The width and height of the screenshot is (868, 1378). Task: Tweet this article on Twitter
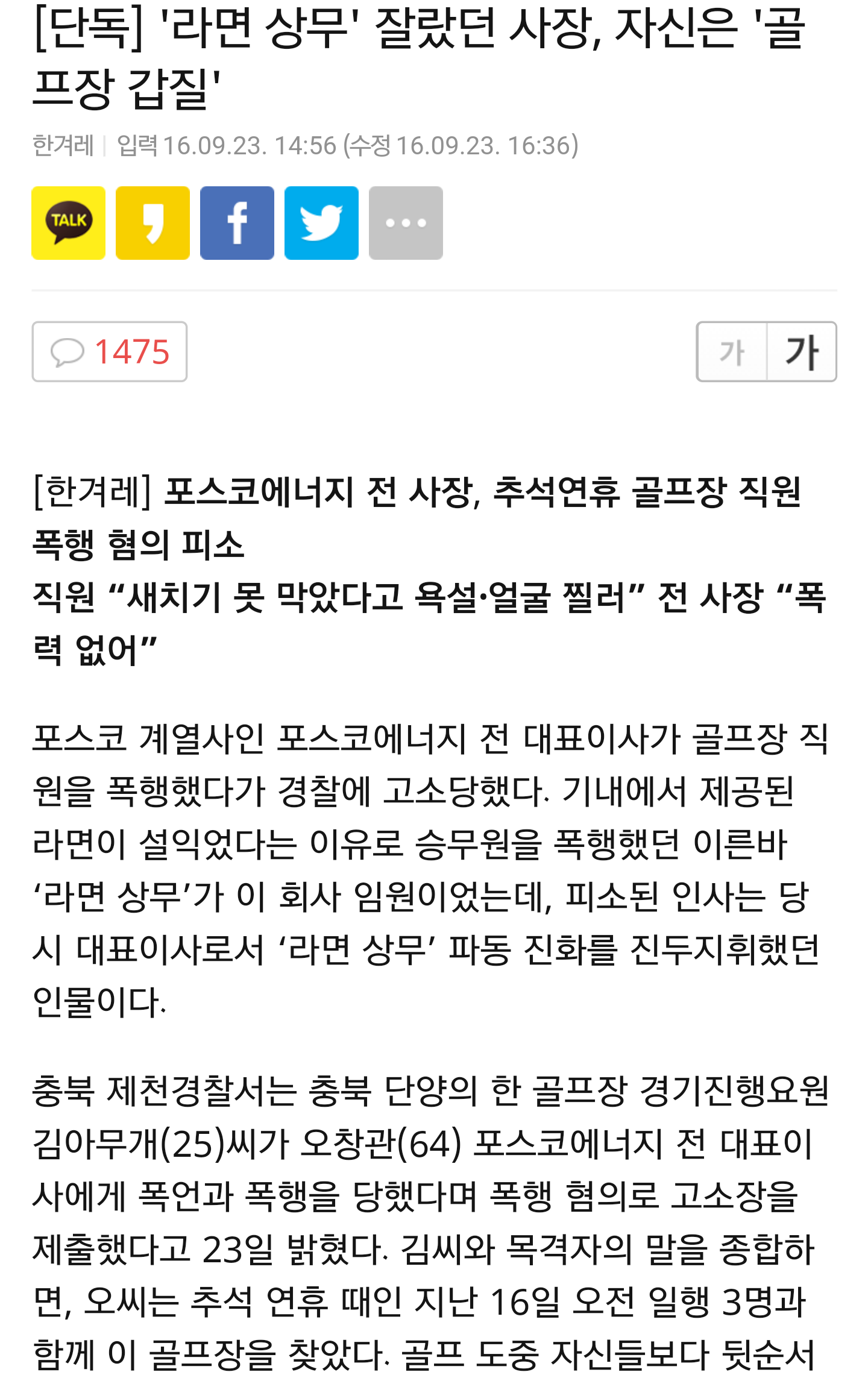click(x=322, y=223)
